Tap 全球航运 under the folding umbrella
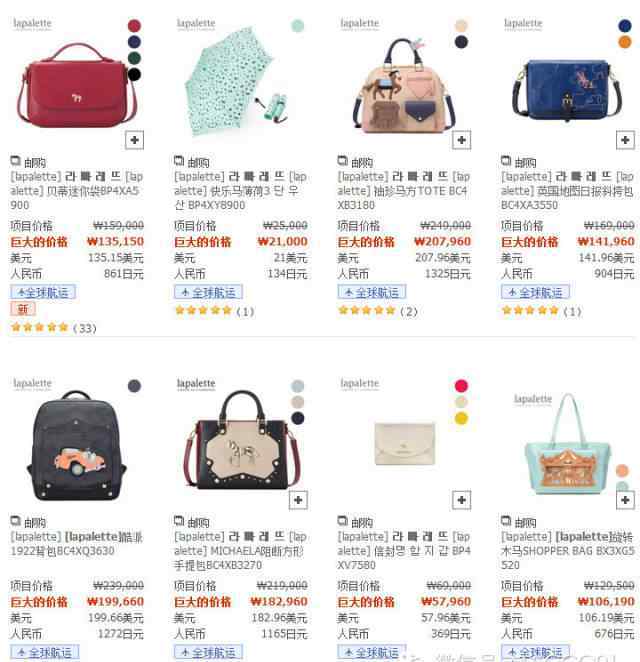The image size is (640, 662). pos(207,292)
